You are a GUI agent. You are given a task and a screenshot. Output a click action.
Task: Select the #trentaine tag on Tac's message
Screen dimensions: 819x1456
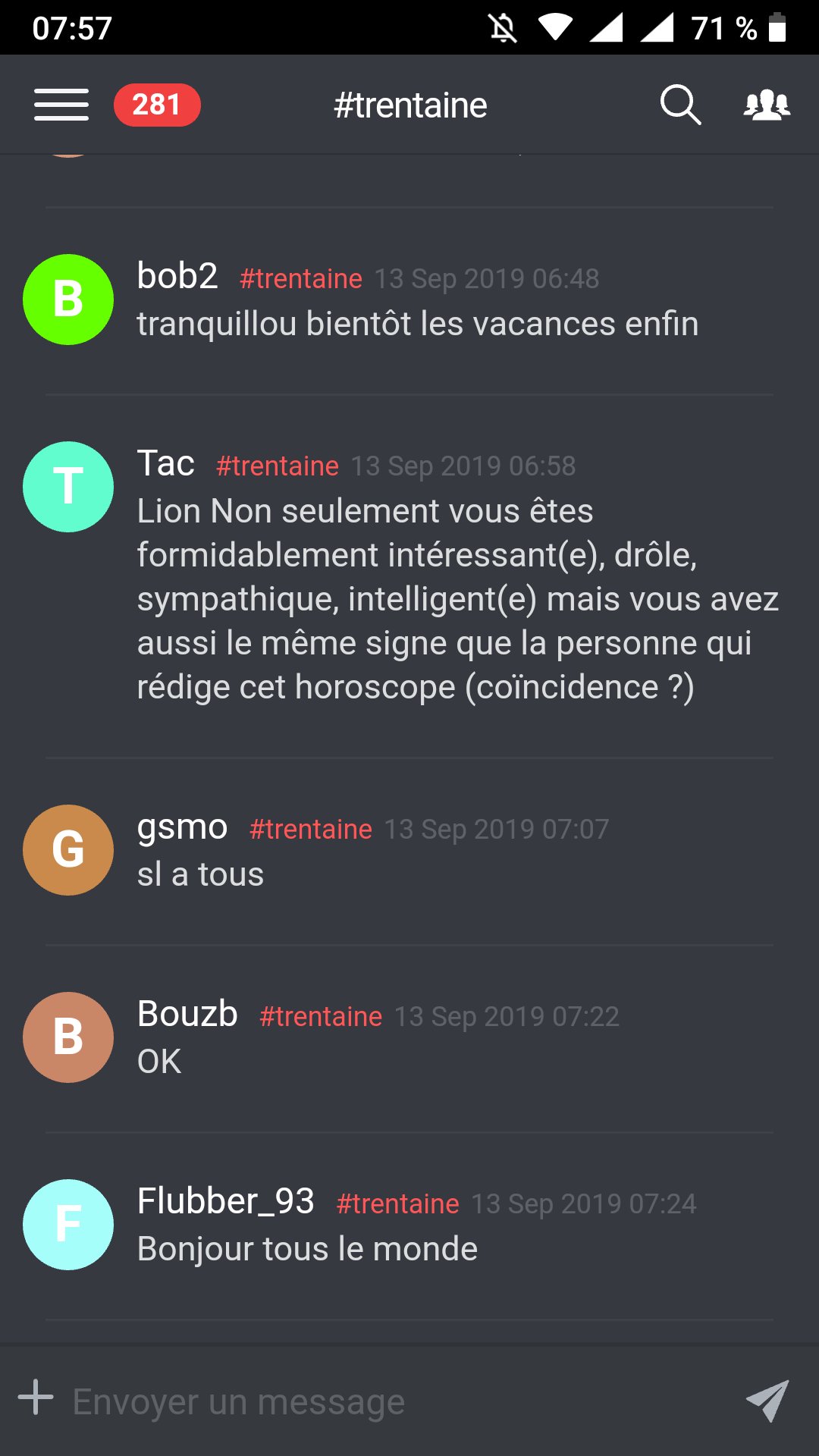278,466
